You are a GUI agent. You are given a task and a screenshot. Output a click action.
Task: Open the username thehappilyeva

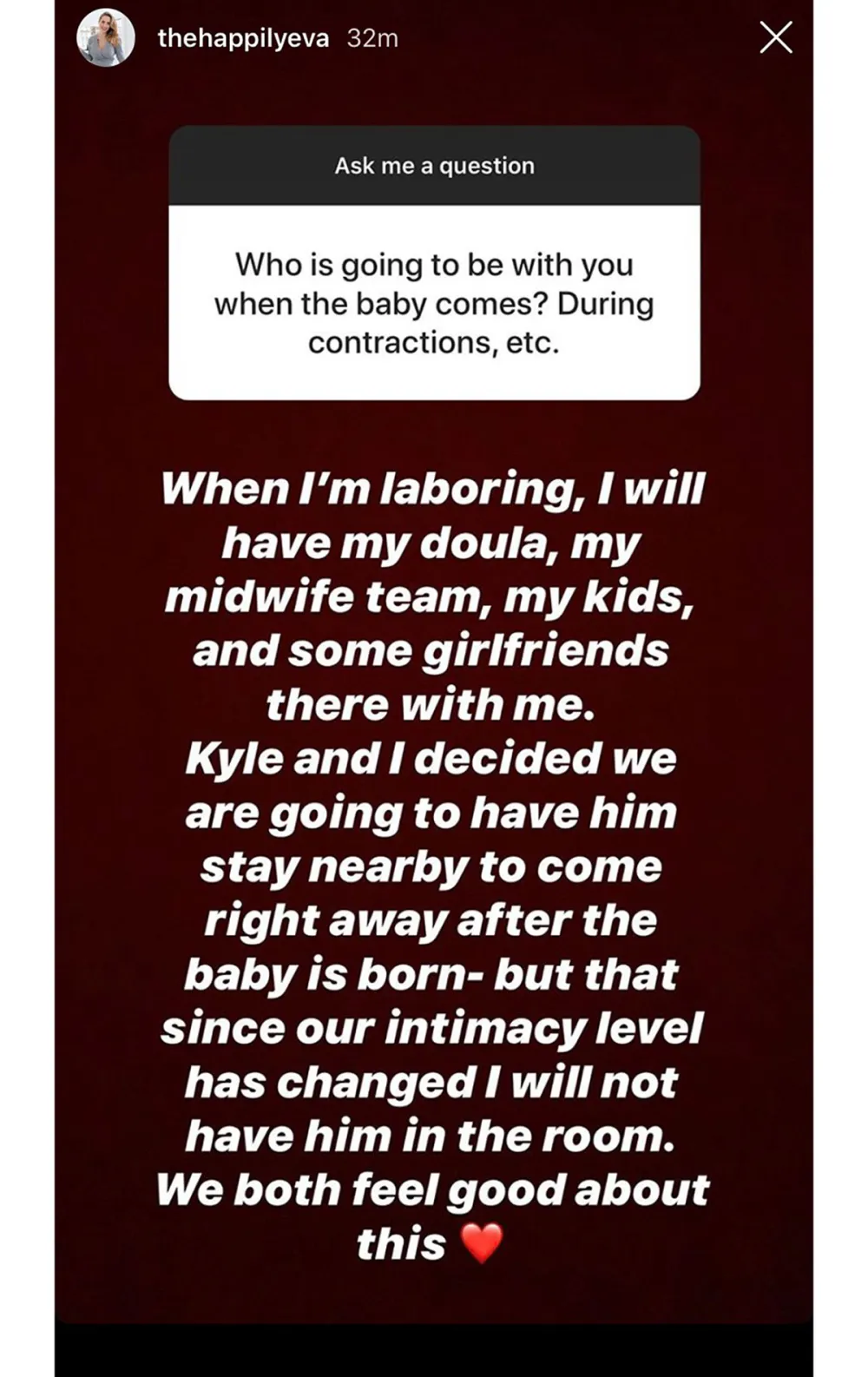point(241,36)
